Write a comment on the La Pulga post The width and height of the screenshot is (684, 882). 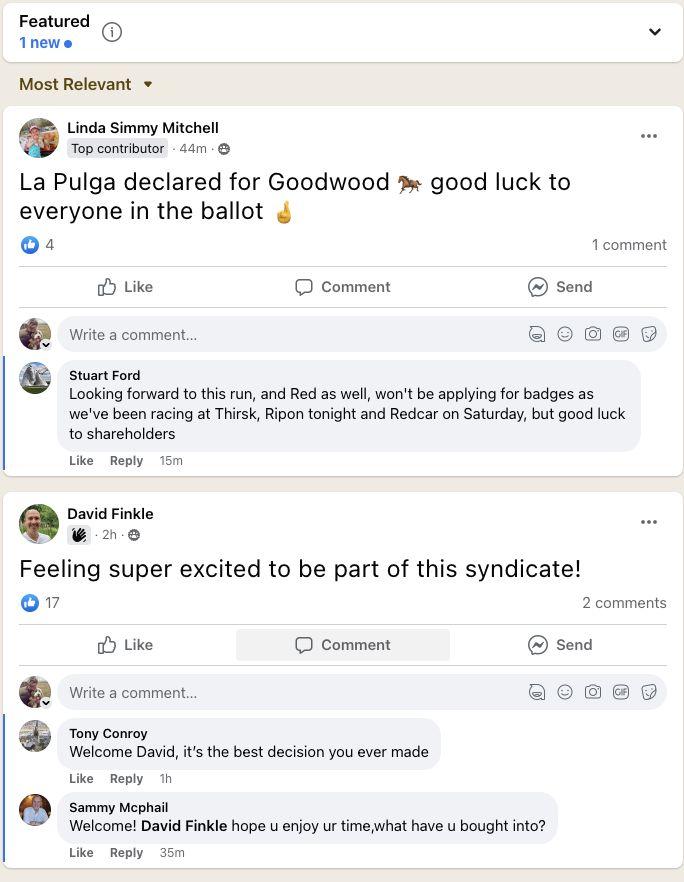click(x=292, y=335)
